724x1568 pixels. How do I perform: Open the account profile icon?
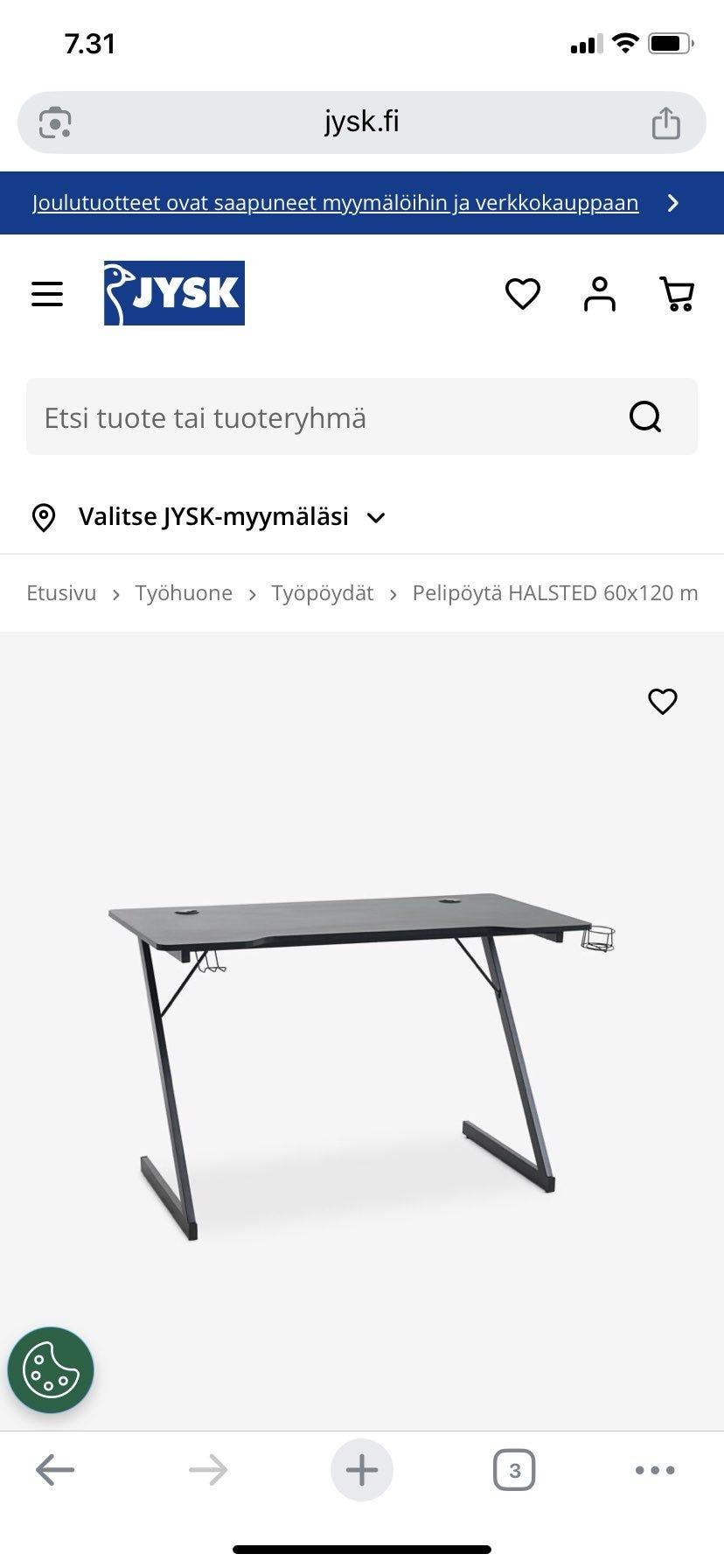[600, 293]
